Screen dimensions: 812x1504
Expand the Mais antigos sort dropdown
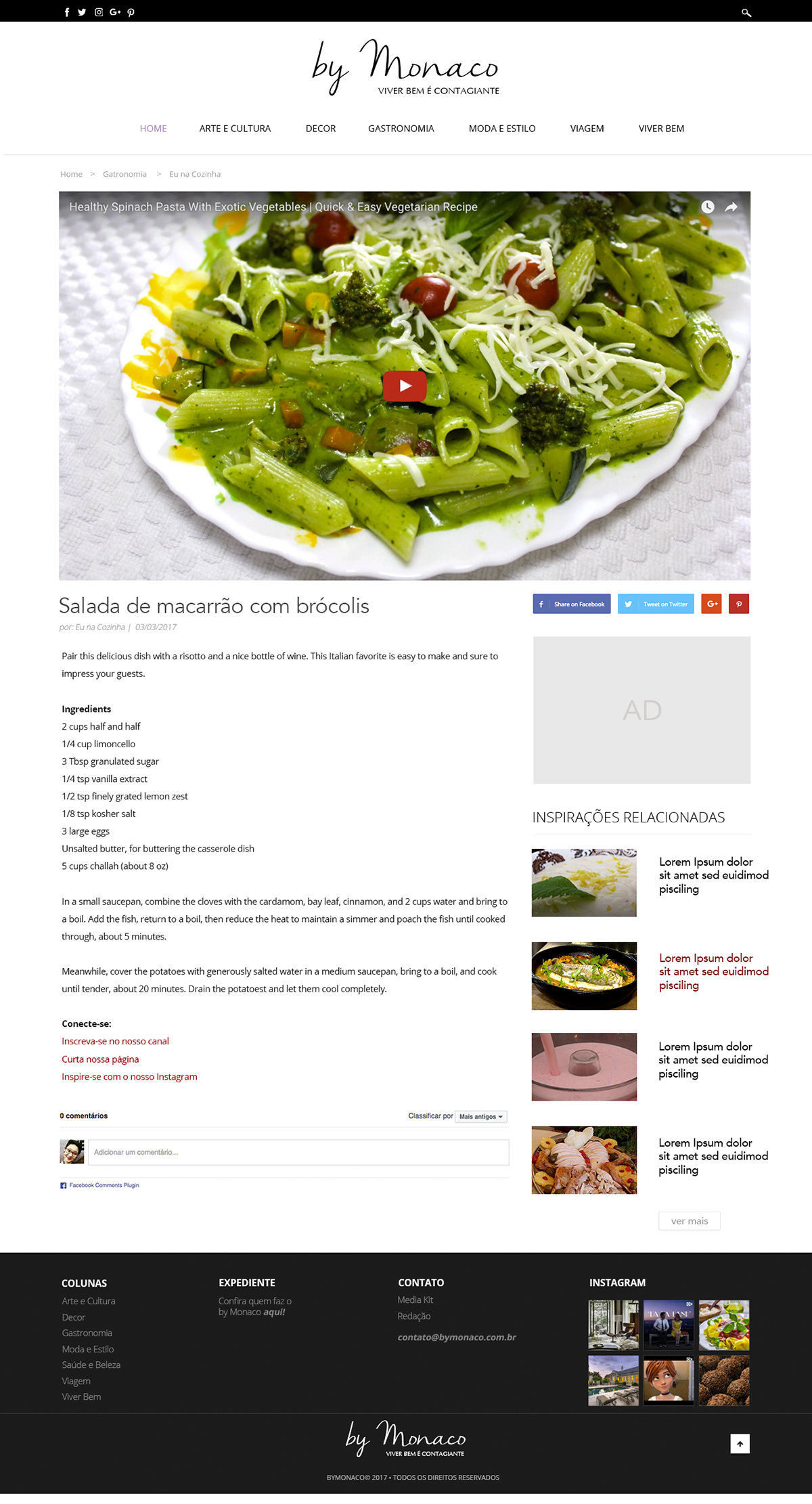coord(481,1116)
